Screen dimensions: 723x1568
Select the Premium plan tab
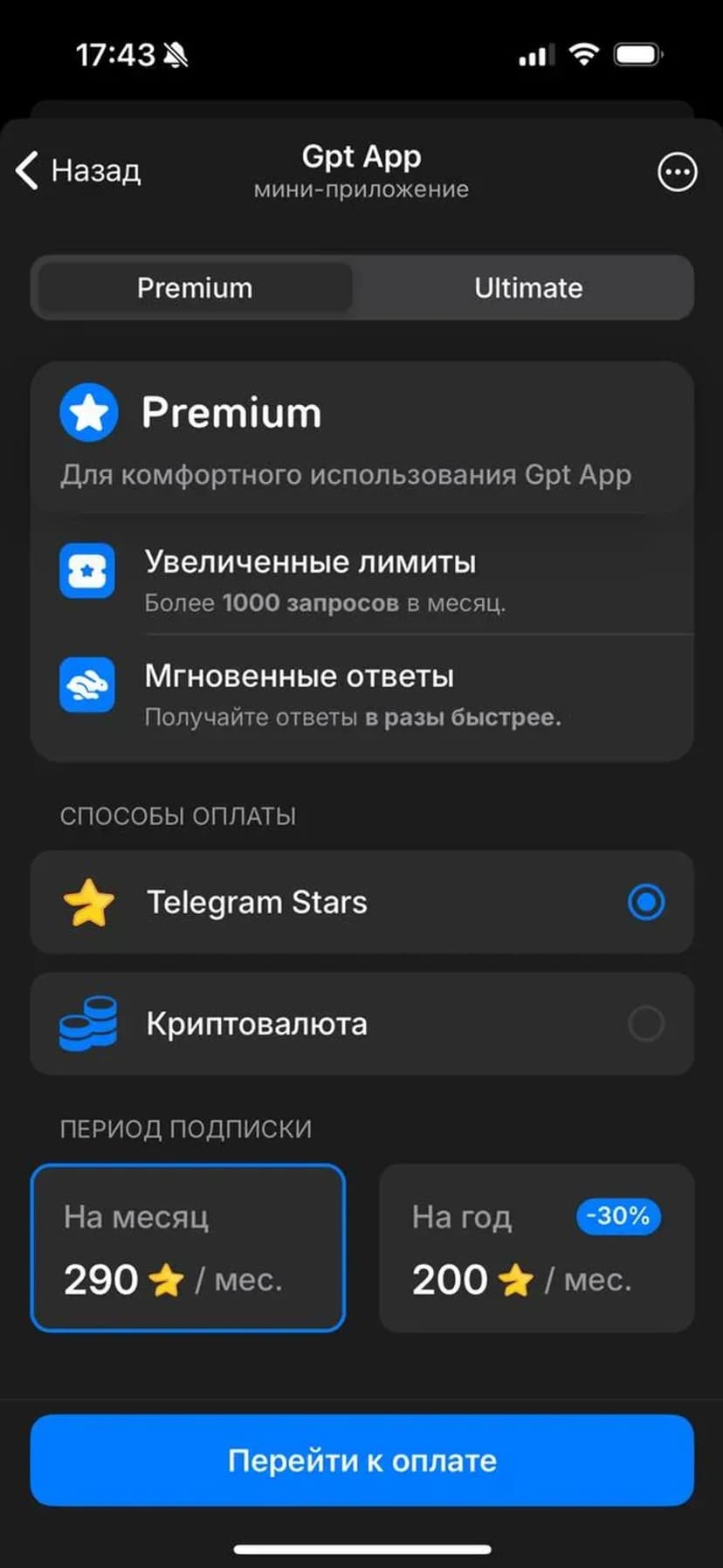point(195,288)
